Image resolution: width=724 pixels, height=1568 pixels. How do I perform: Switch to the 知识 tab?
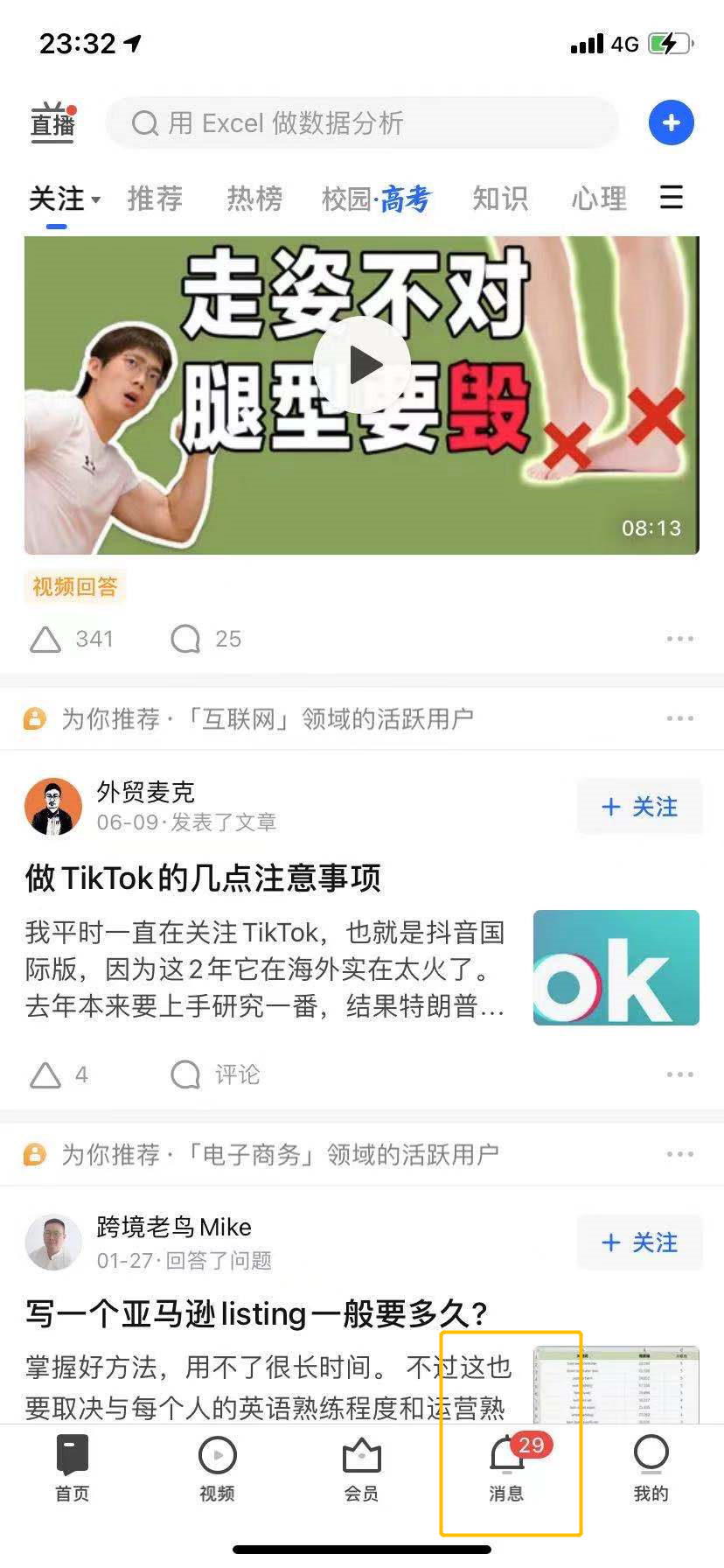coord(500,199)
